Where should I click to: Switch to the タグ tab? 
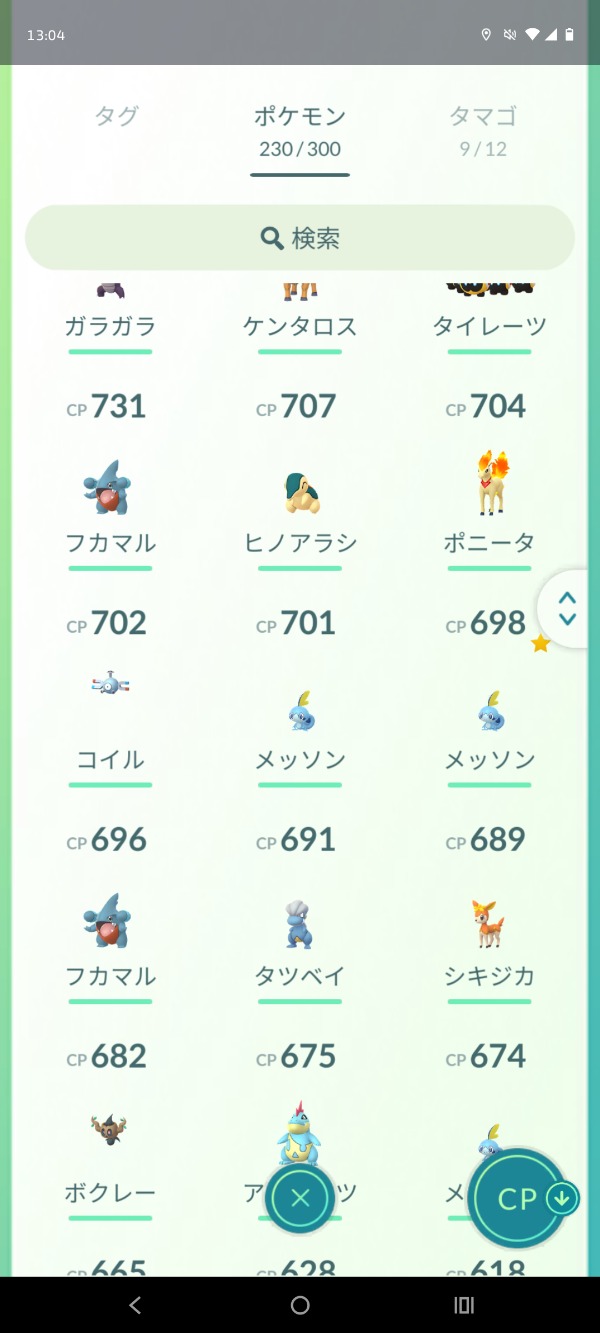pos(116,117)
